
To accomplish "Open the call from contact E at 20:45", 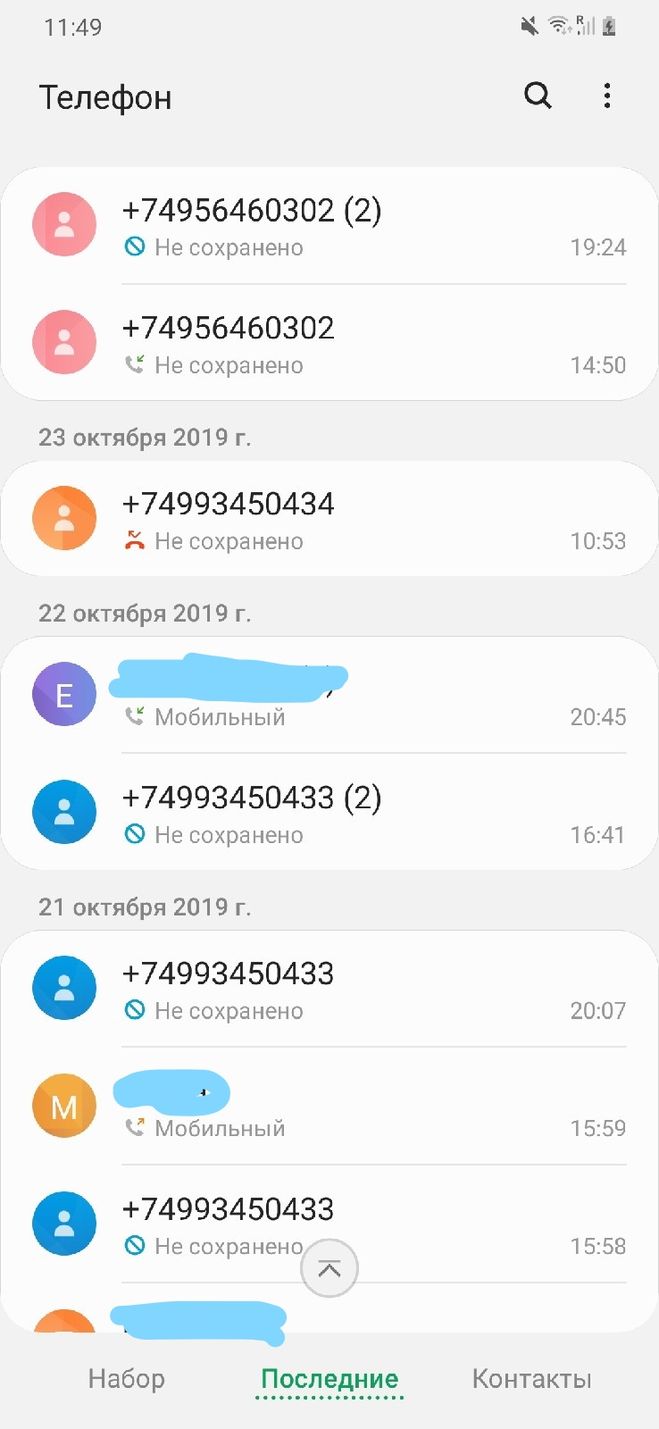I will coord(329,695).
